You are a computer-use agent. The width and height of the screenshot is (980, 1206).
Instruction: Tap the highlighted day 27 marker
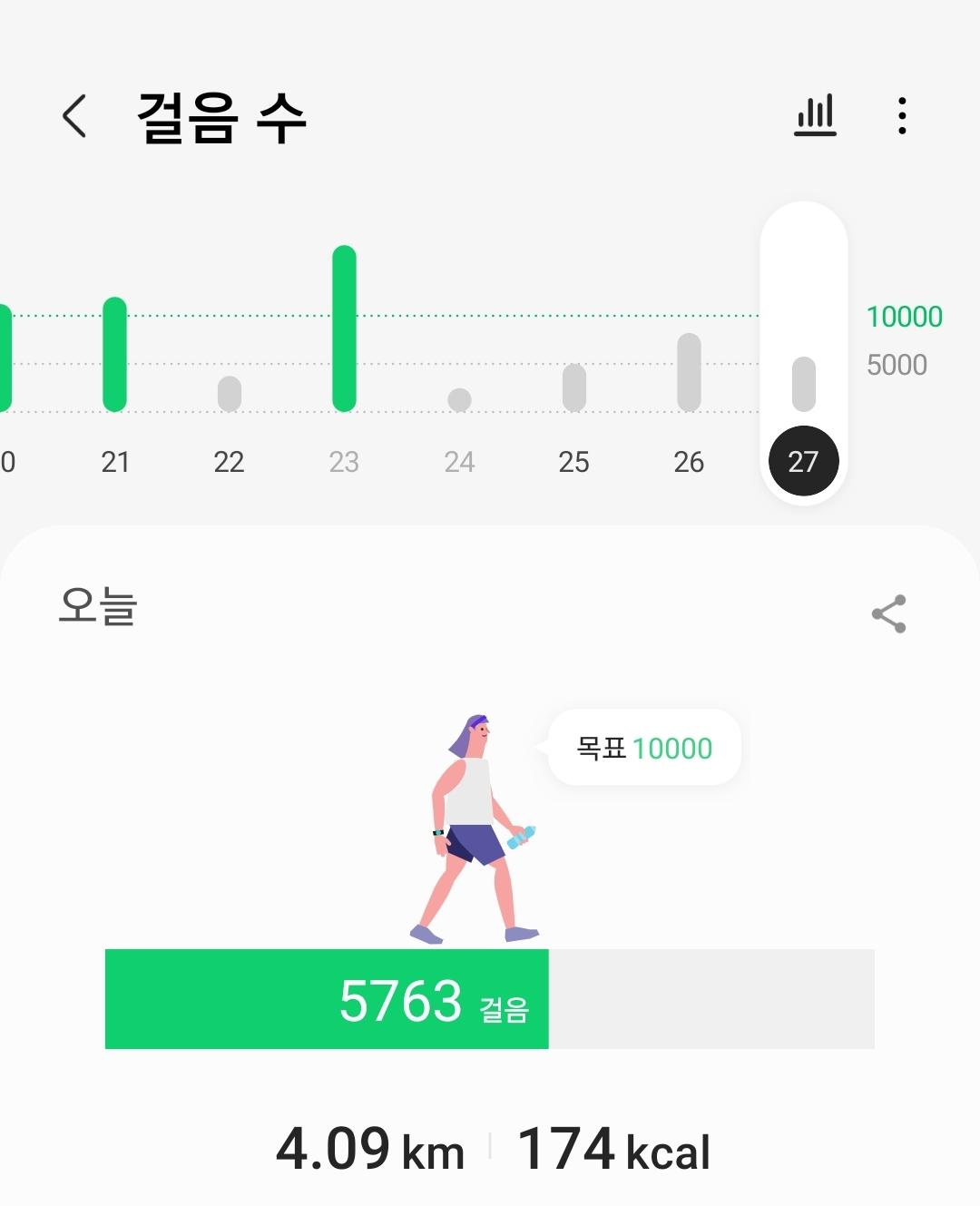[803, 461]
